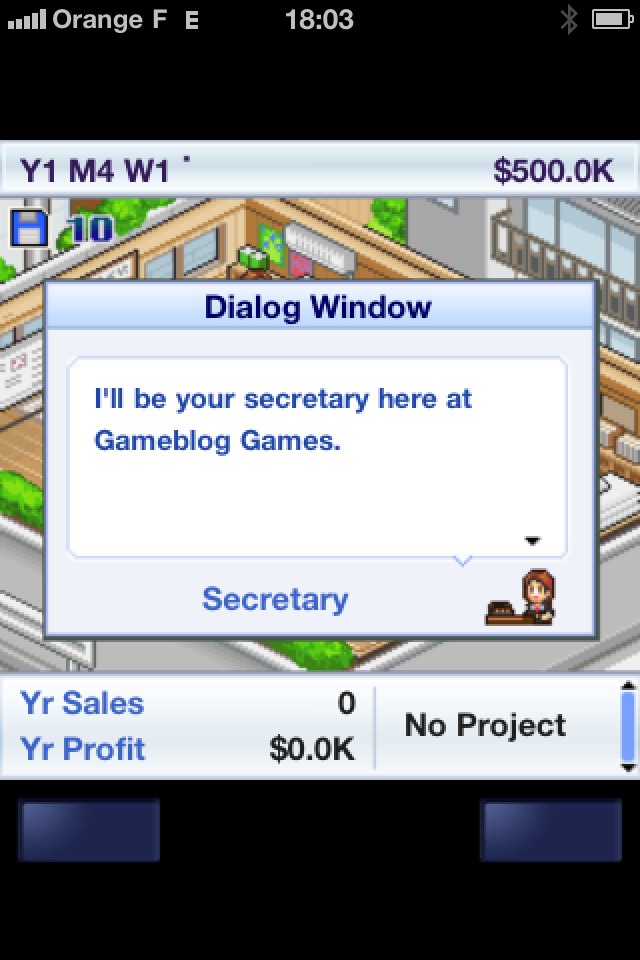Tap the blank bottom-left soft button
Screen dimensions: 640x960
(x=88, y=830)
